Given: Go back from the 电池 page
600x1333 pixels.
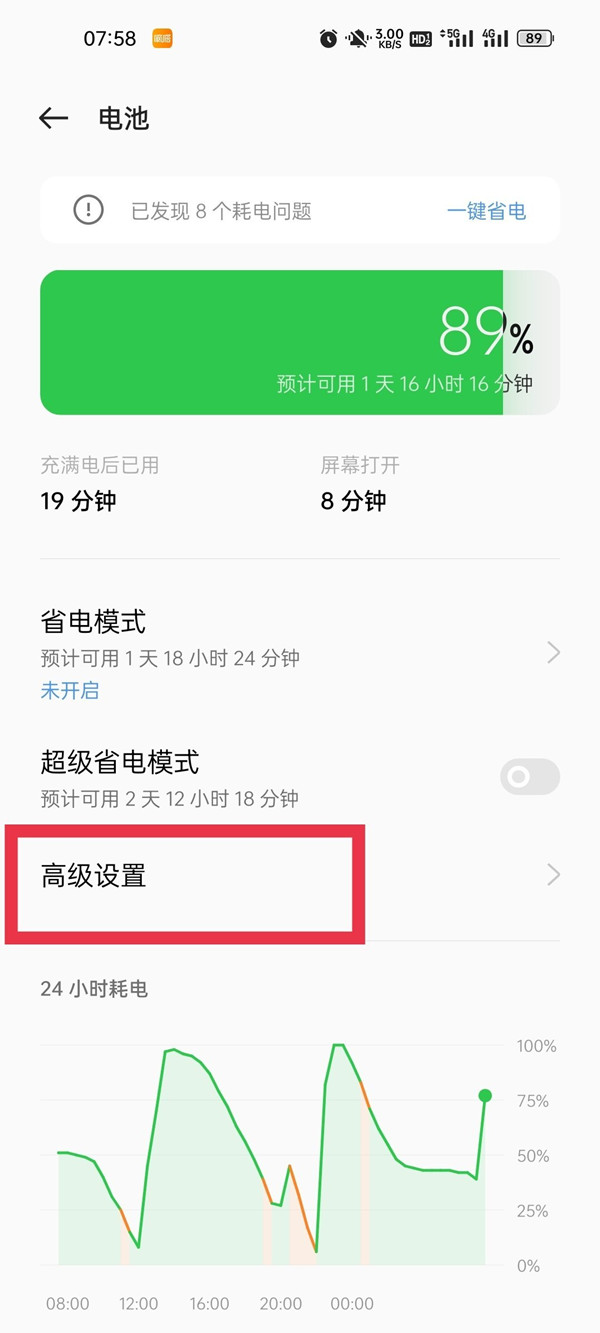Looking at the screenshot, I should click(53, 118).
